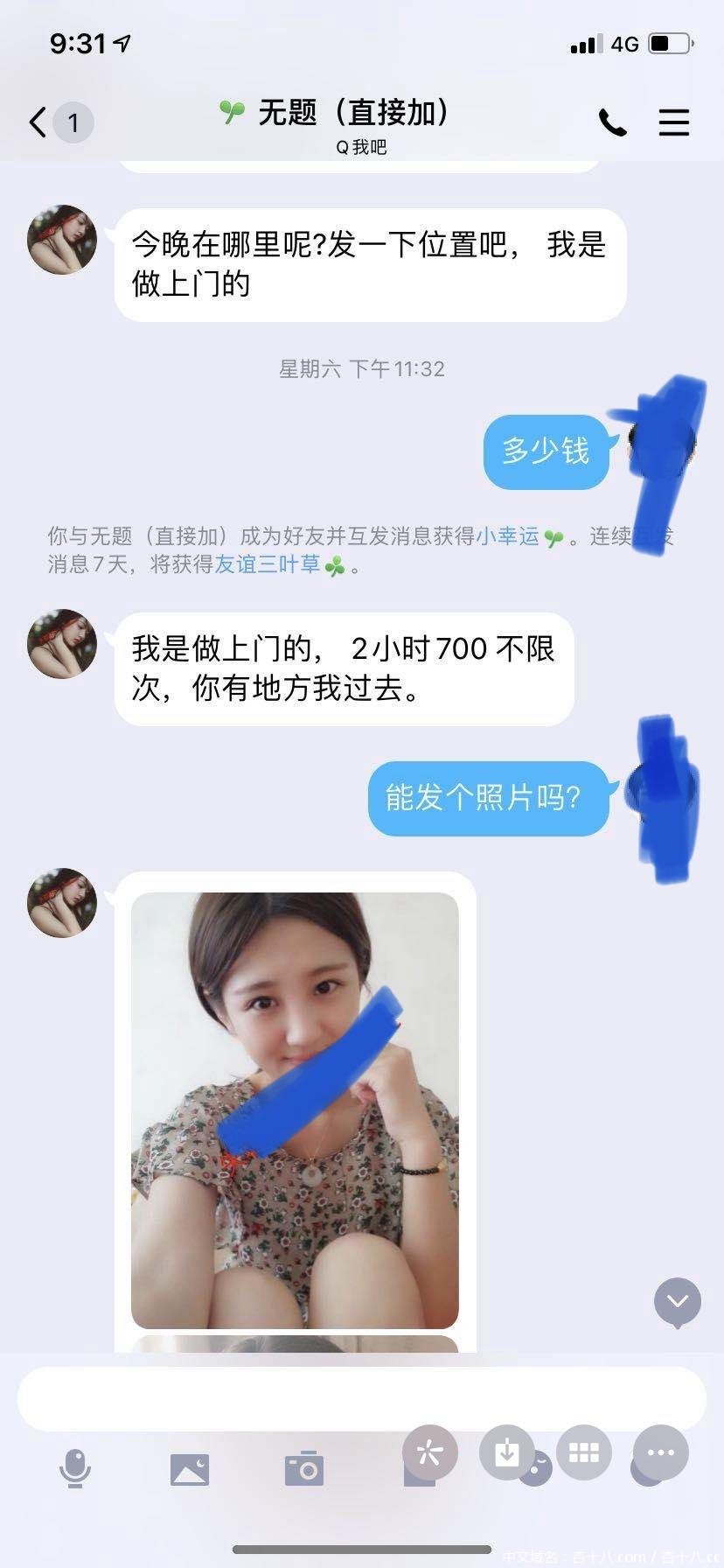Tap the message input field
This screenshot has height=1568, width=724.
point(361,1398)
